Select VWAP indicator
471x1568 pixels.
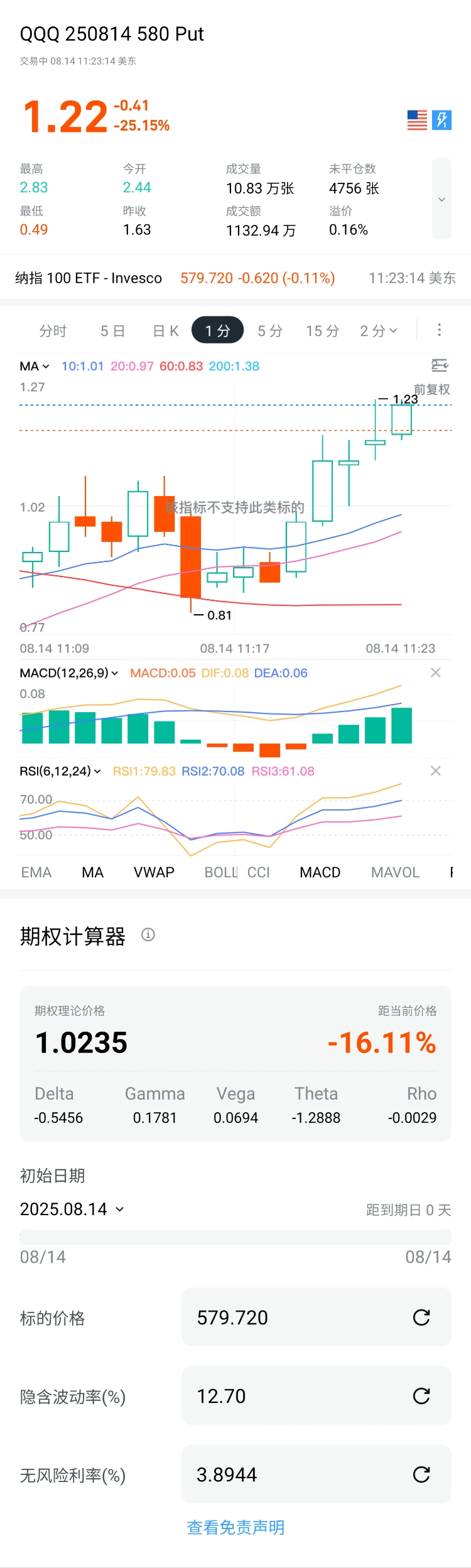[x=154, y=872]
